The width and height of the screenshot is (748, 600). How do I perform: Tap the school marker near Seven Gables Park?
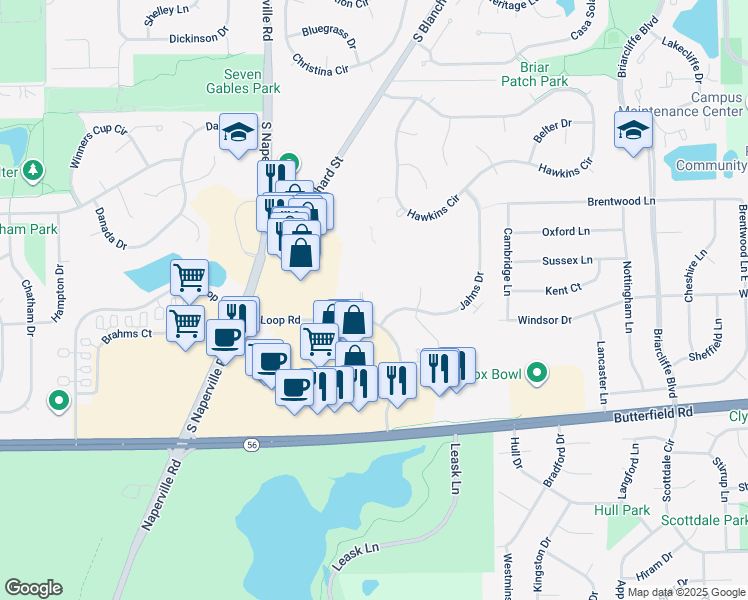[x=238, y=133]
